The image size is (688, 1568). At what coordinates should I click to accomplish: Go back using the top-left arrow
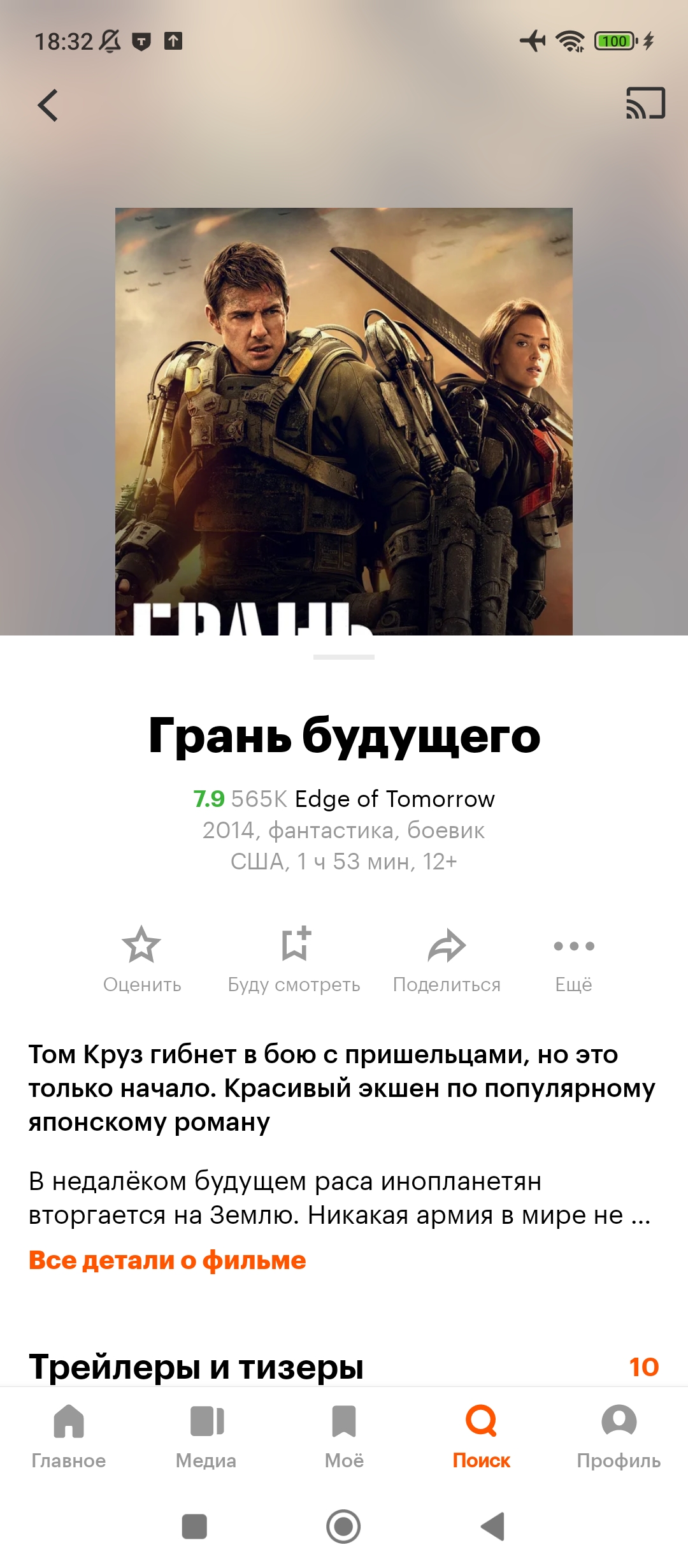(48, 105)
